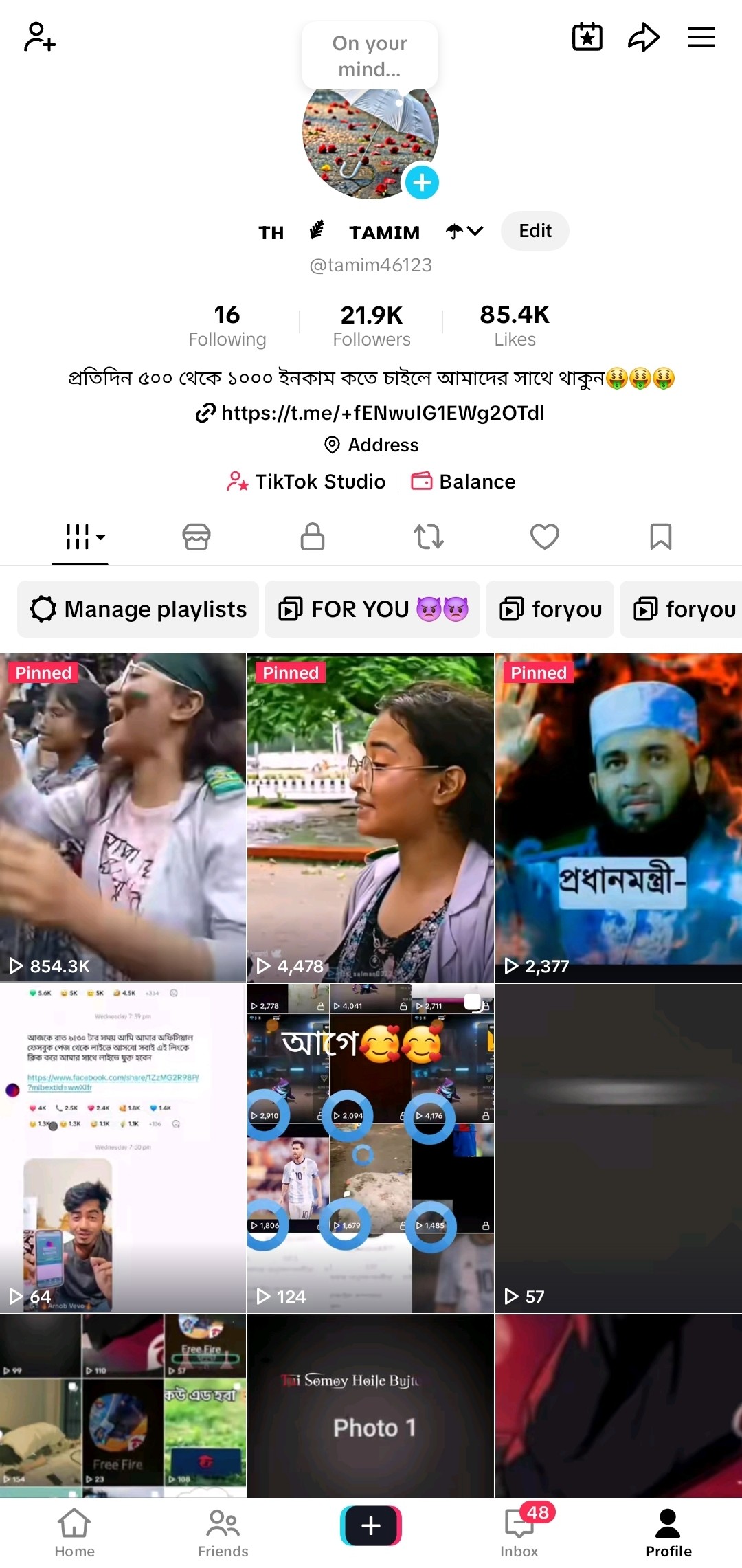Tap Manage playlists chip

[x=138, y=609]
